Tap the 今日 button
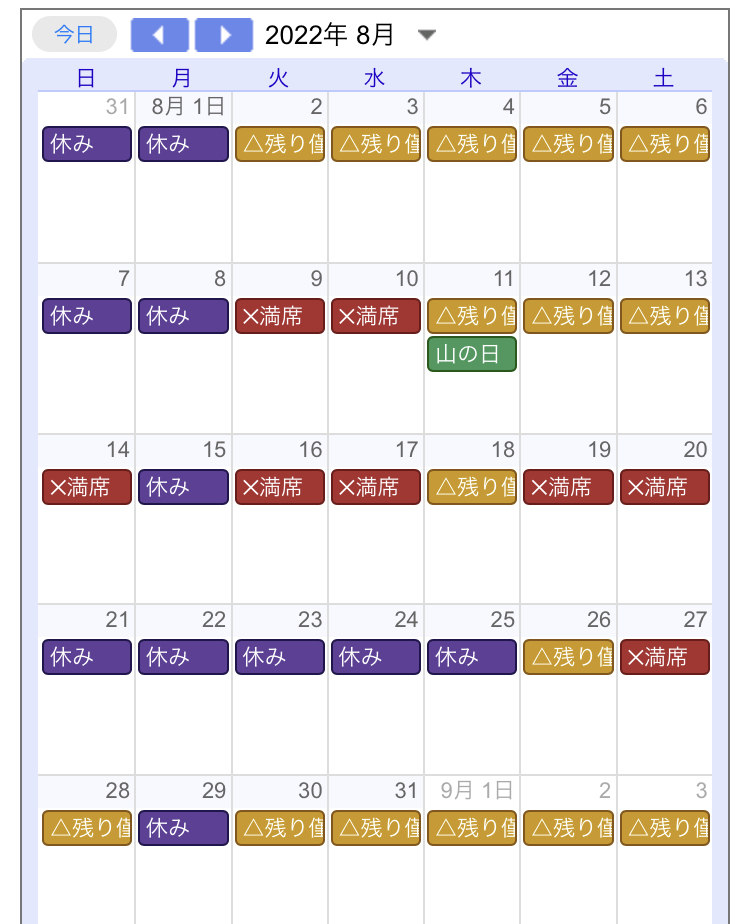750x924 pixels. 74,35
